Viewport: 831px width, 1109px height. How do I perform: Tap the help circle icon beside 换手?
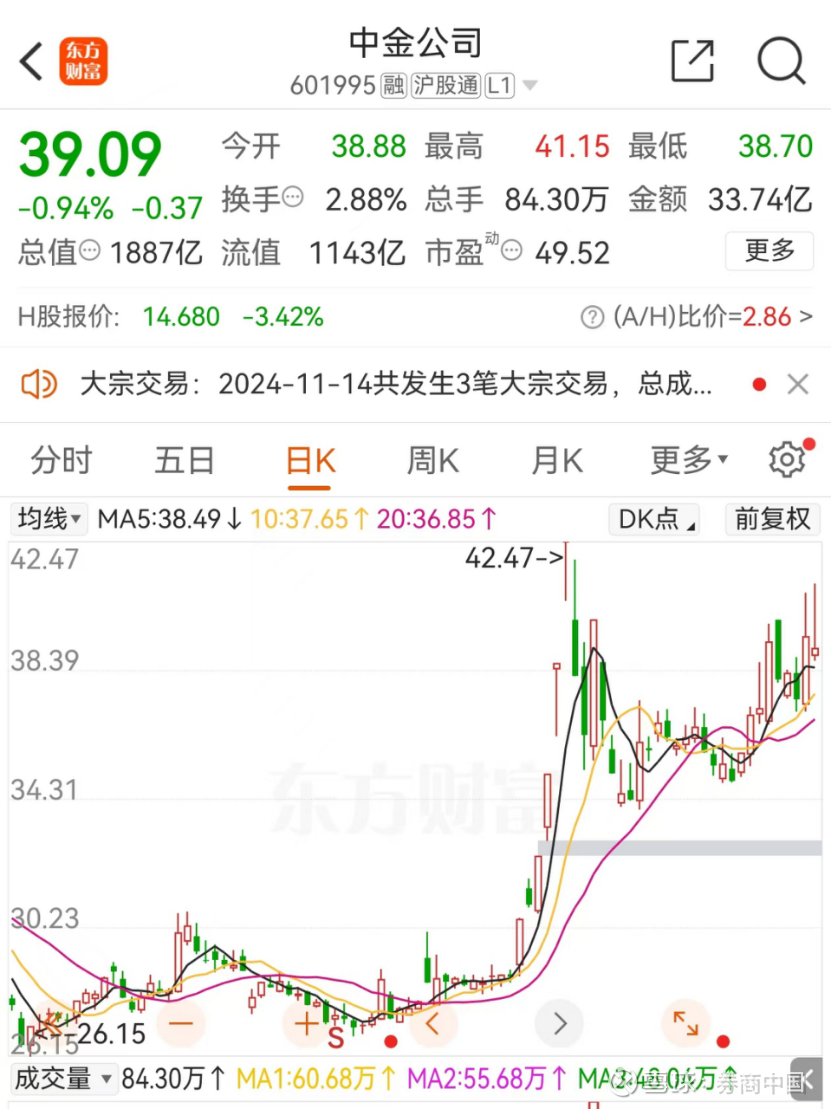(x=291, y=199)
